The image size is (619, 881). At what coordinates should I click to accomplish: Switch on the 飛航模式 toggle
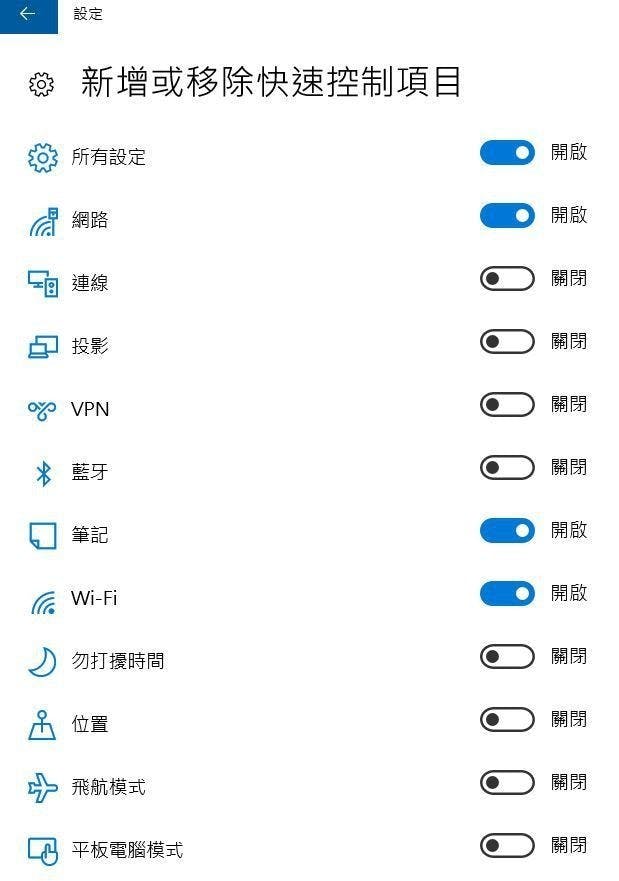(x=507, y=783)
